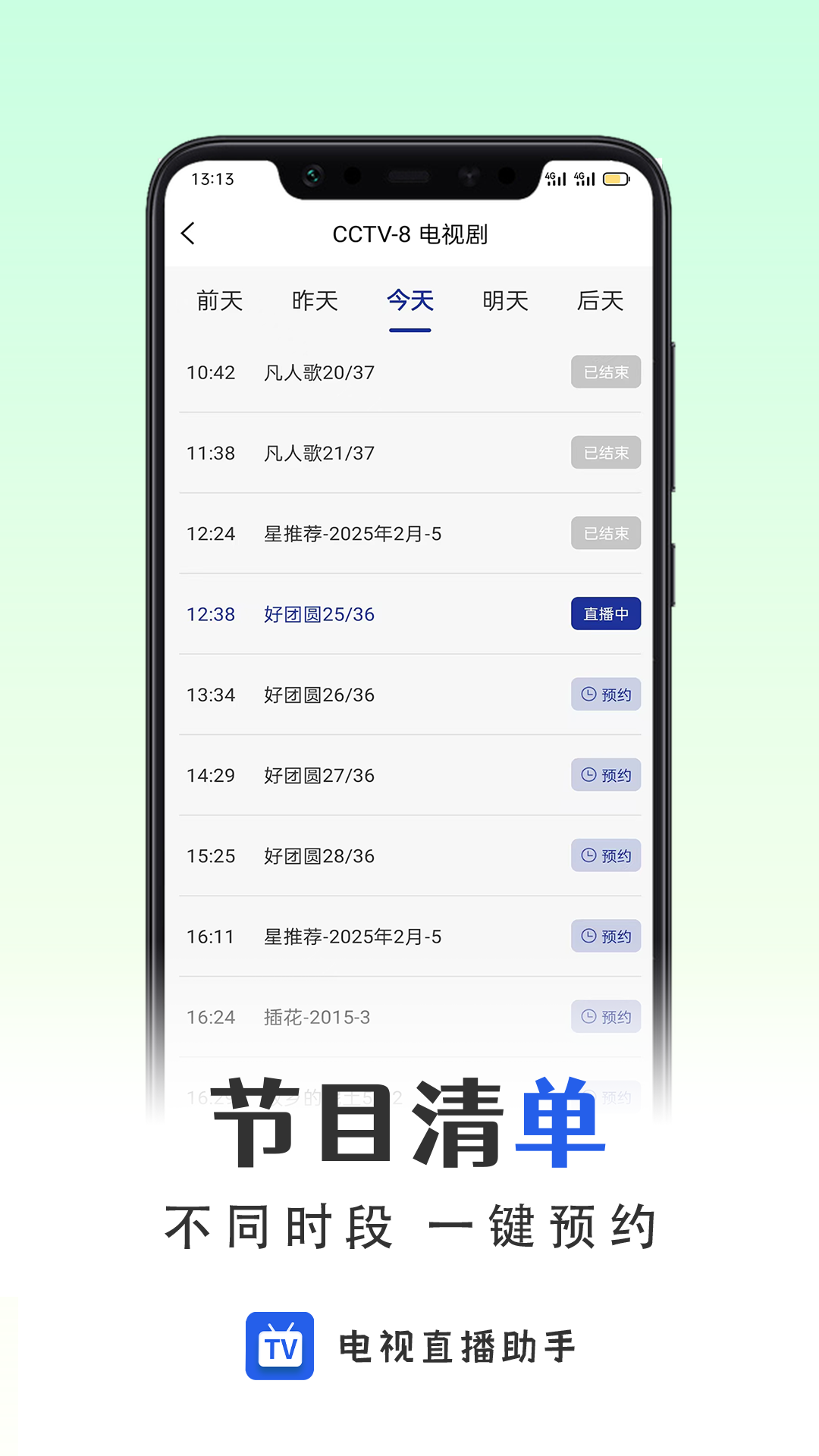819x1456 pixels.
Task: Tap the clock icon beside 14:29 预约
Action: [x=588, y=775]
